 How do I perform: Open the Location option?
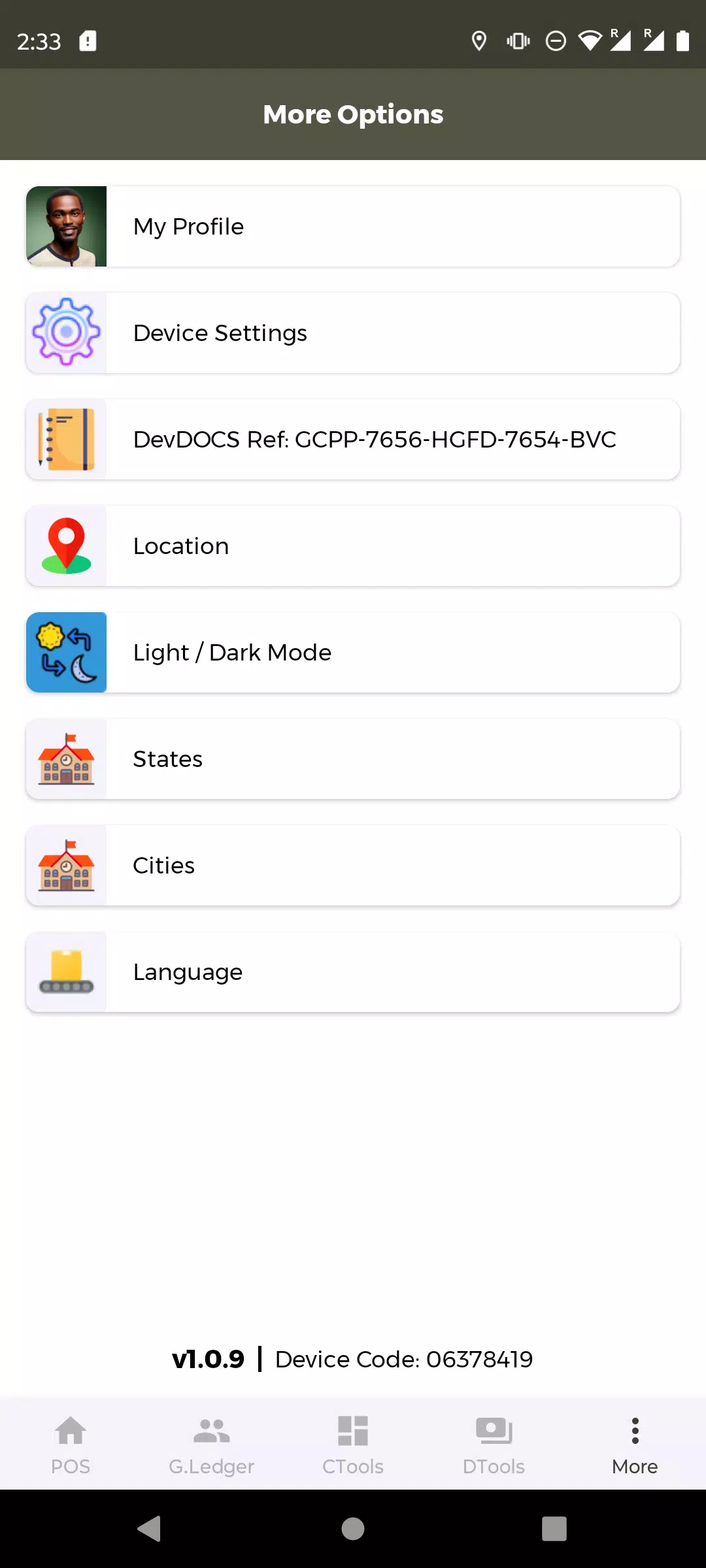click(353, 546)
